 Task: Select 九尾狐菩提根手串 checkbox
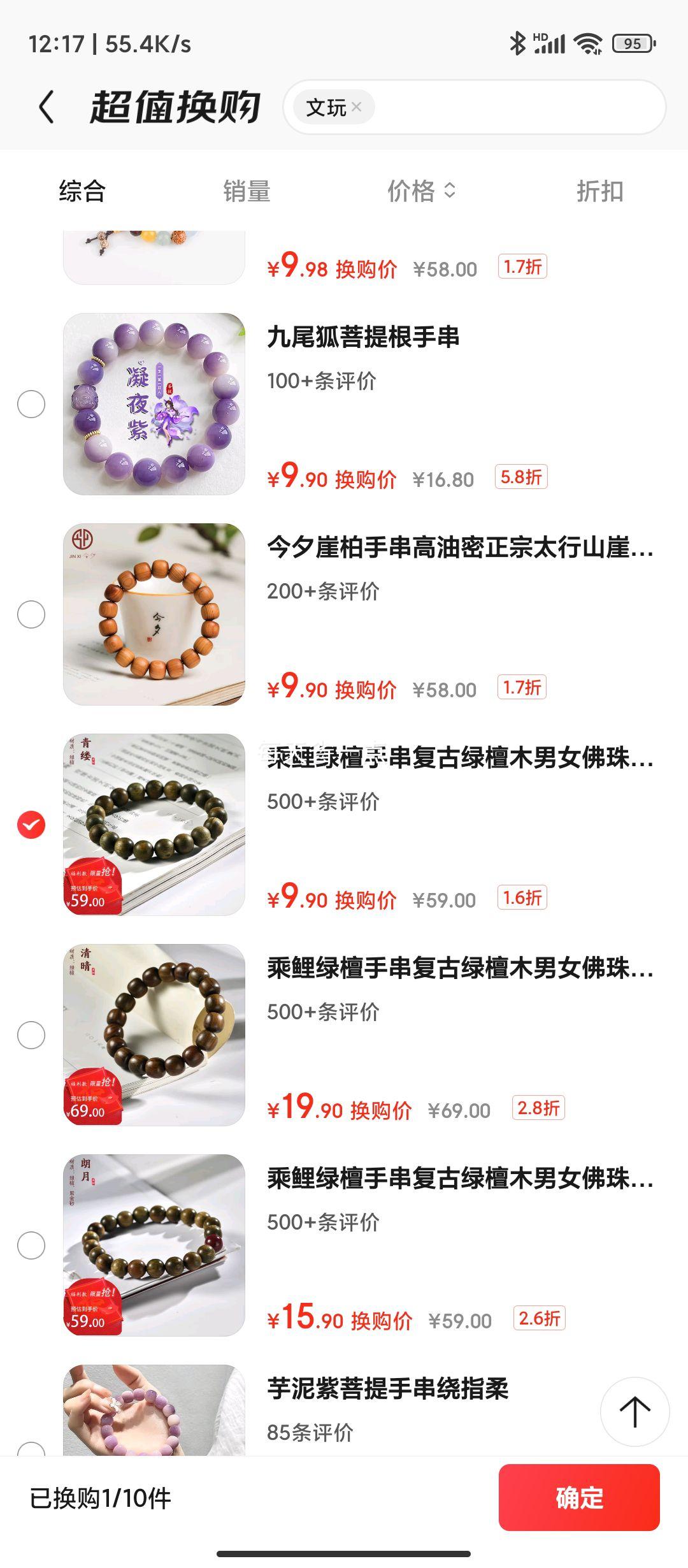click(x=31, y=404)
